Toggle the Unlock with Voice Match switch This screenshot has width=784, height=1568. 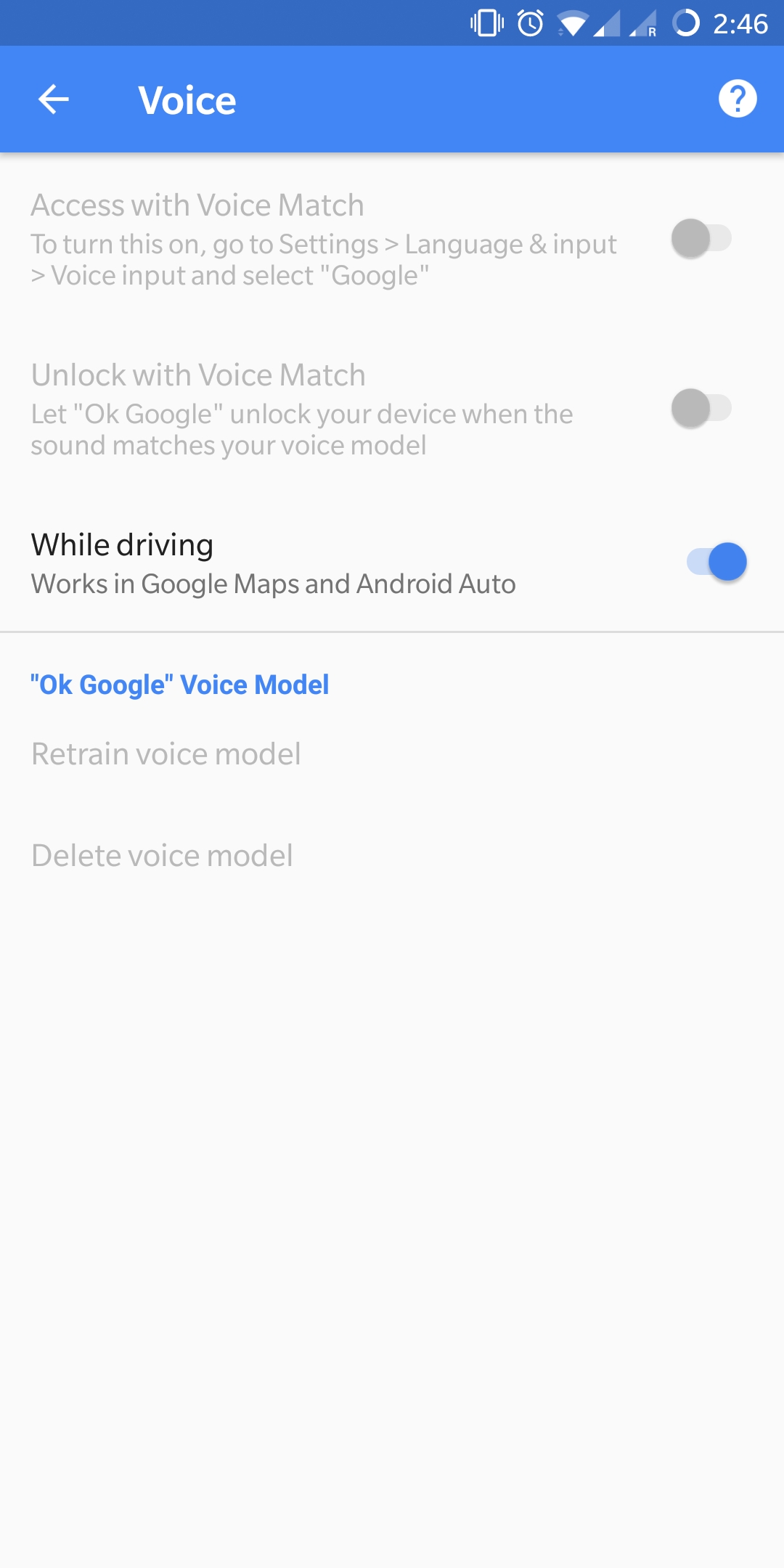pos(701,408)
